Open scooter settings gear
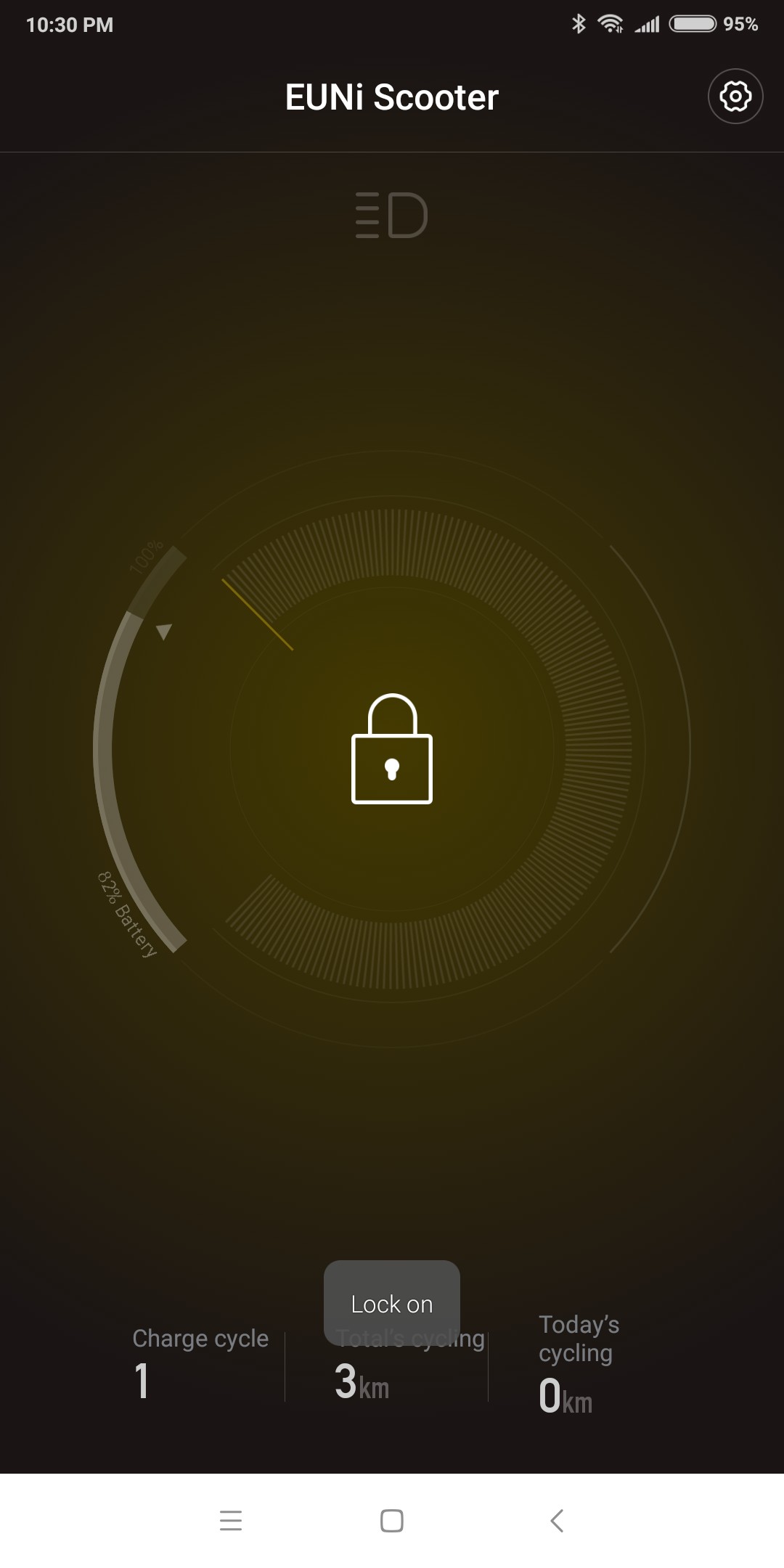This screenshot has width=784, height=1568. coord(735,97)
